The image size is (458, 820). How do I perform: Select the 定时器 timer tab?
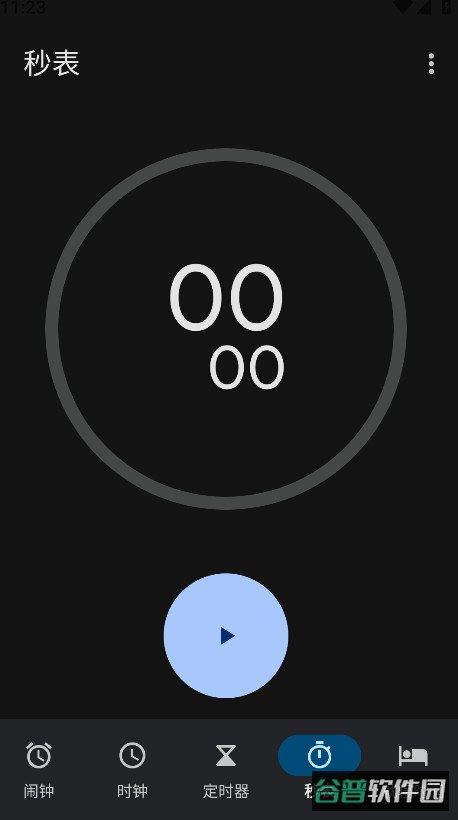[x=226, y=769]
